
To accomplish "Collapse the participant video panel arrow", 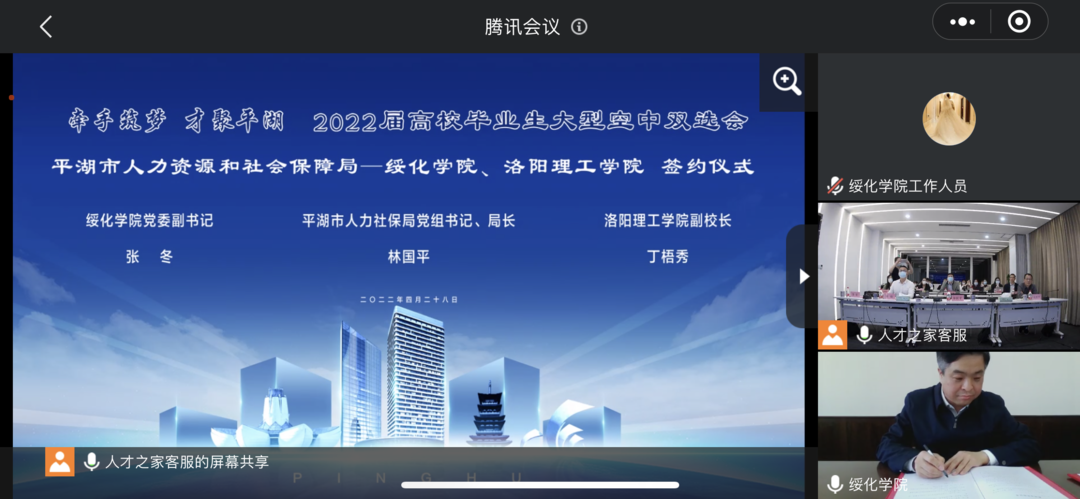I will (x=803, y=276).
